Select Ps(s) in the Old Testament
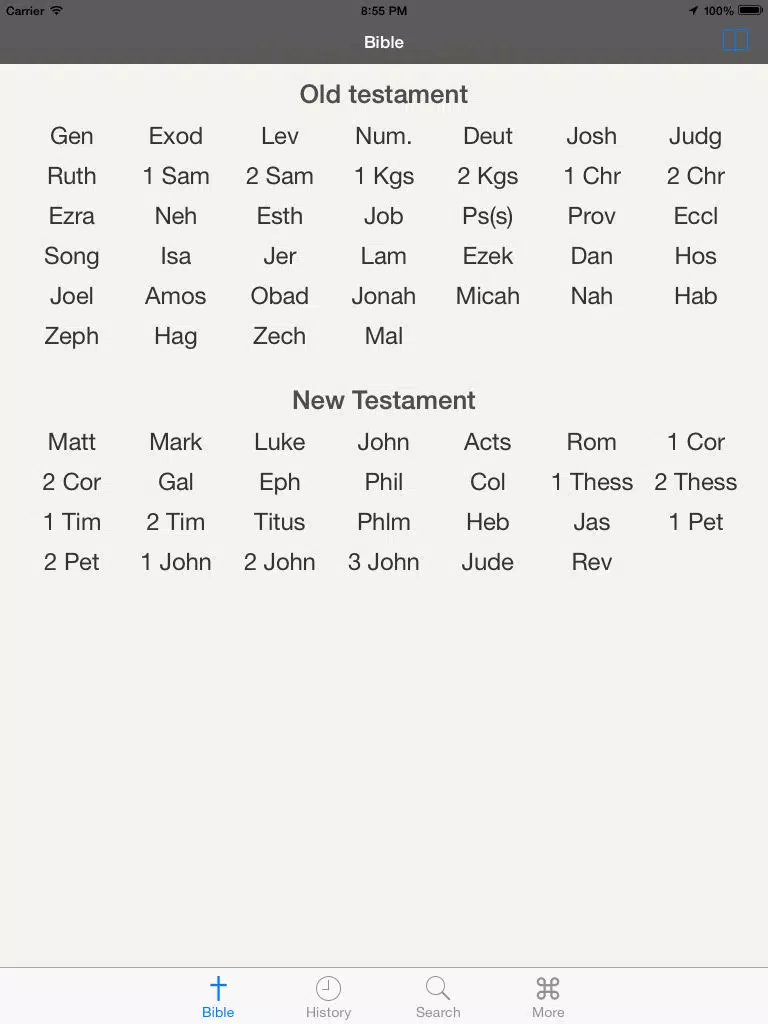Image resolution: width=768 pixels, height=1024 pixels. coord(488,216)
